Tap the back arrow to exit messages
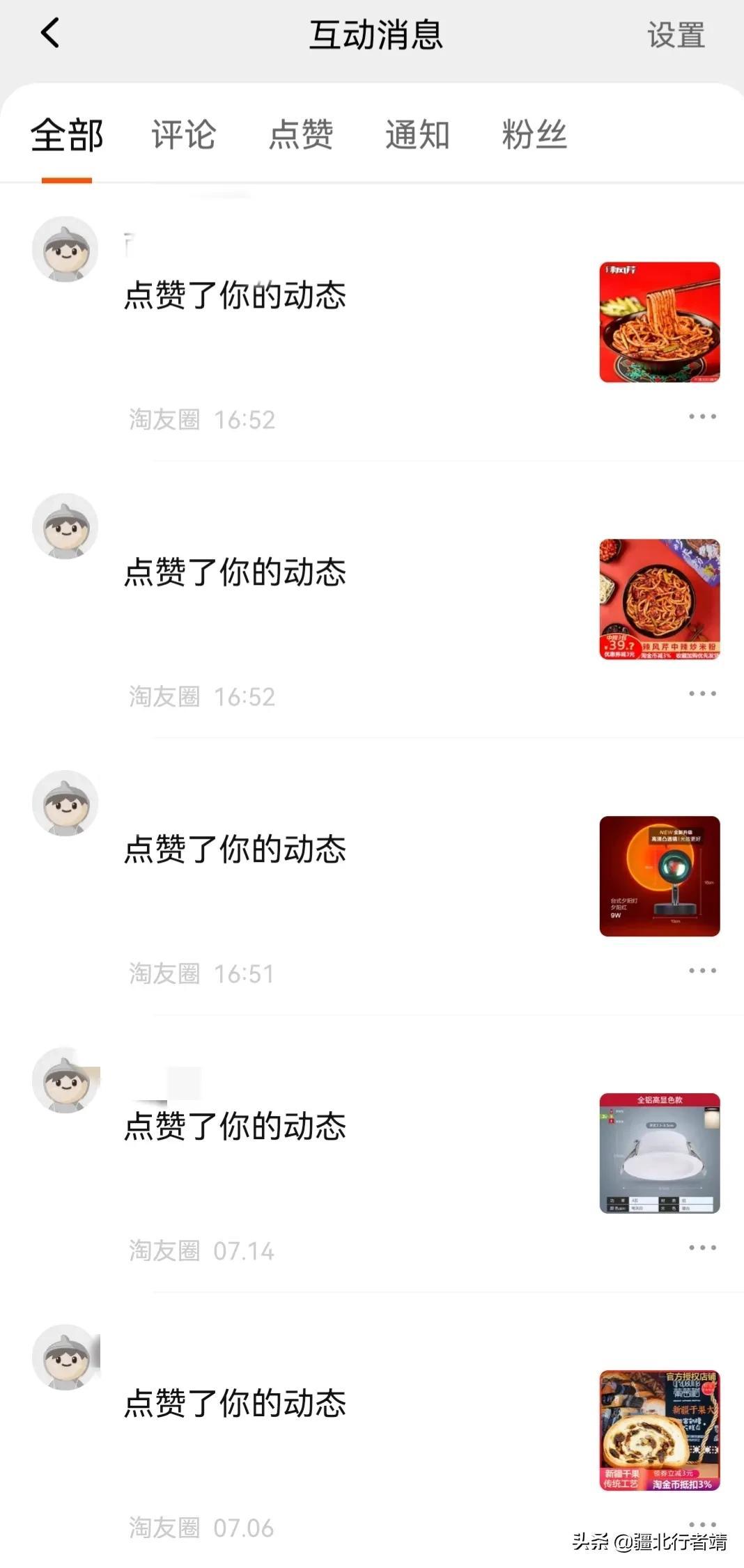This screenshot has width=744, height=1568. (49, 33)
